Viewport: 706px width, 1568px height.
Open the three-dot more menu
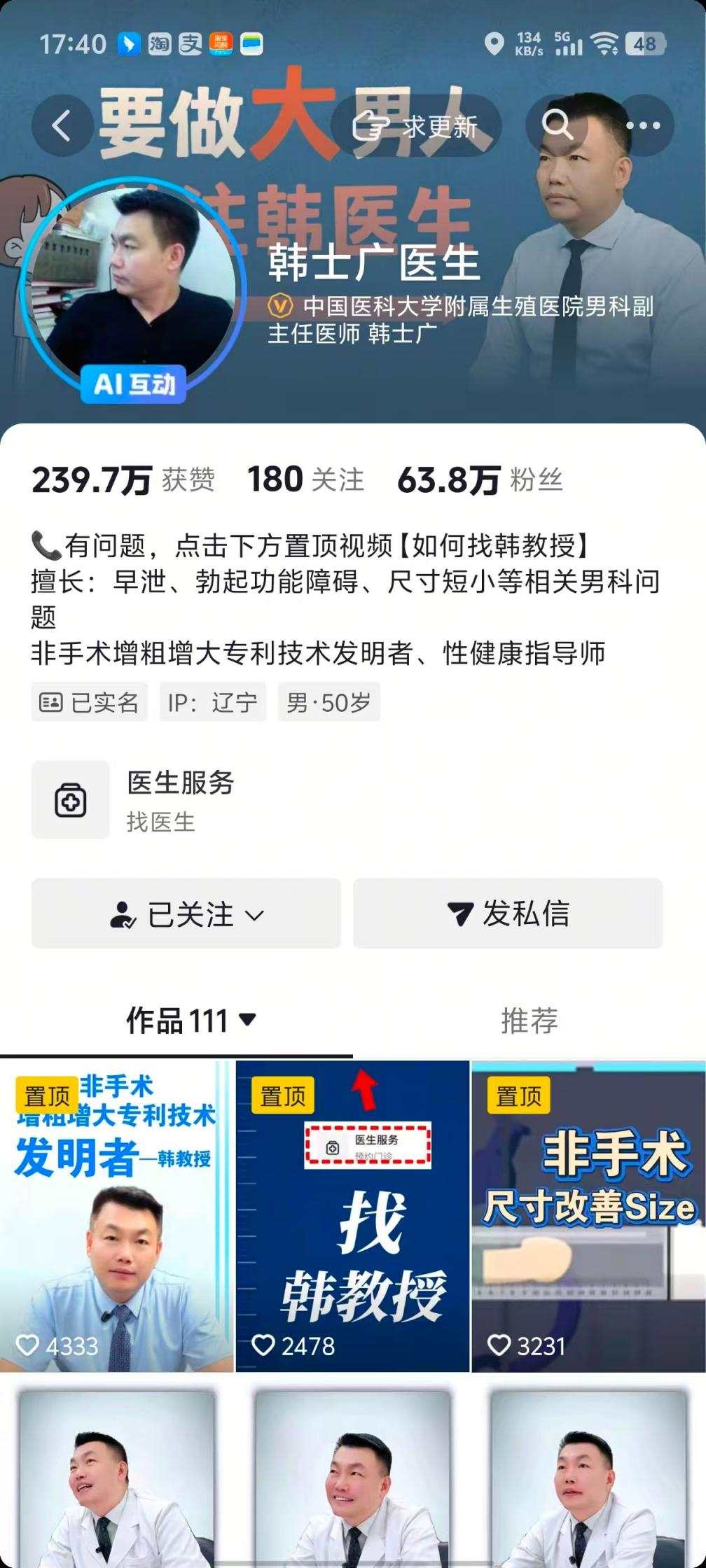[x=642, y=126]
